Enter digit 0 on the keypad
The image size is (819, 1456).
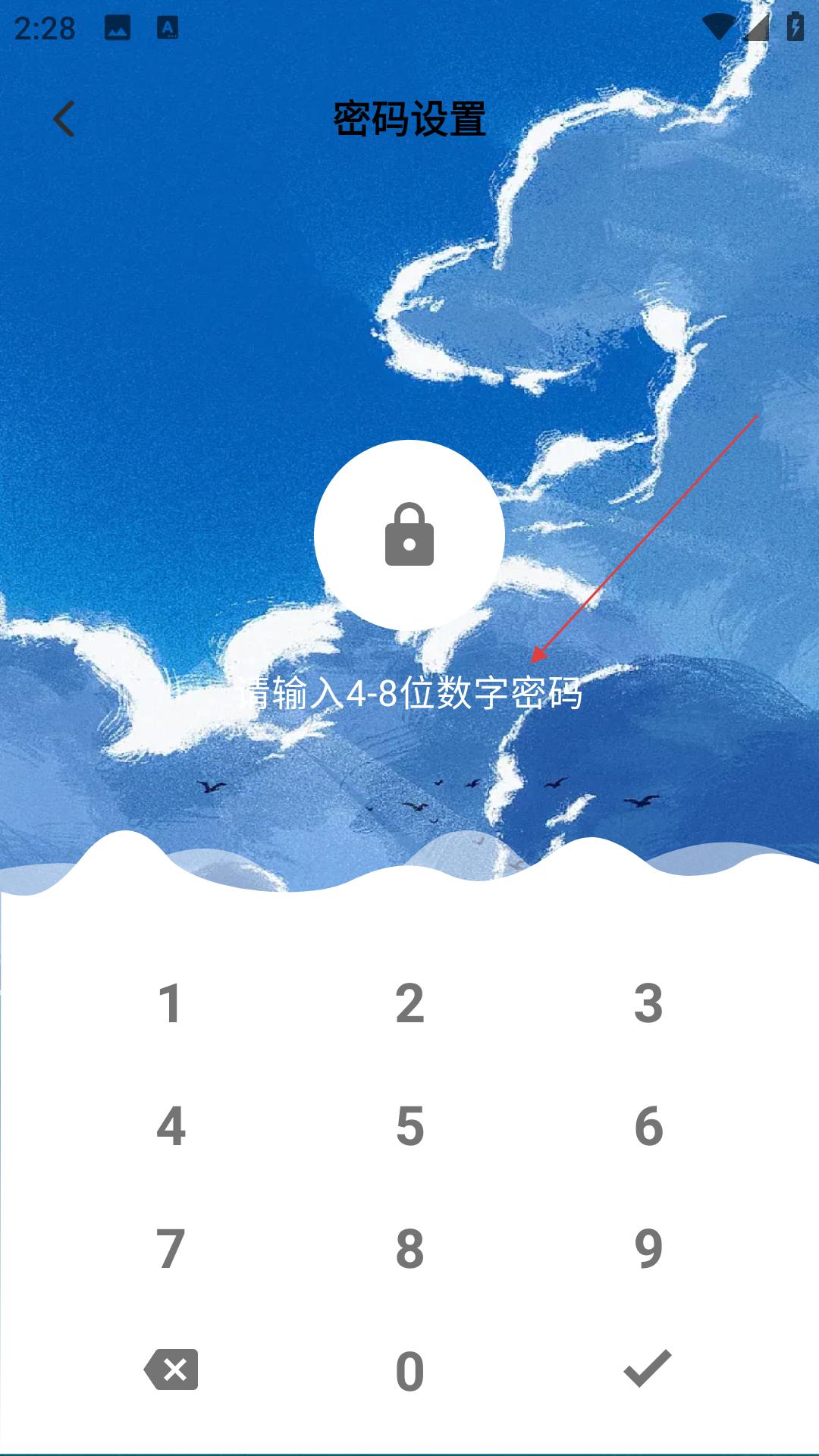[x=409, y=1371]
